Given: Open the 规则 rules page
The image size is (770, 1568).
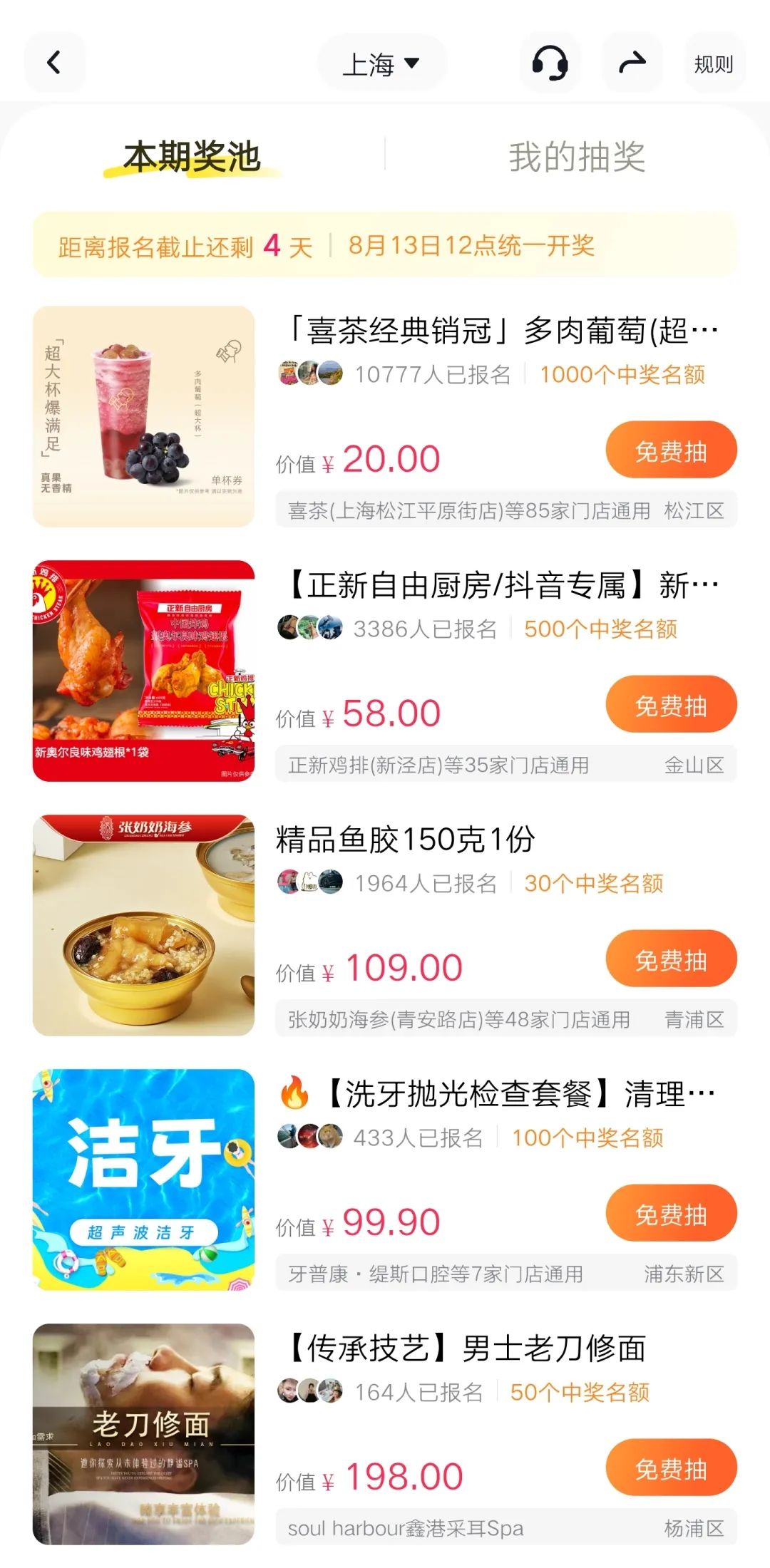Looking at the screenshot, I should point(714,64).
